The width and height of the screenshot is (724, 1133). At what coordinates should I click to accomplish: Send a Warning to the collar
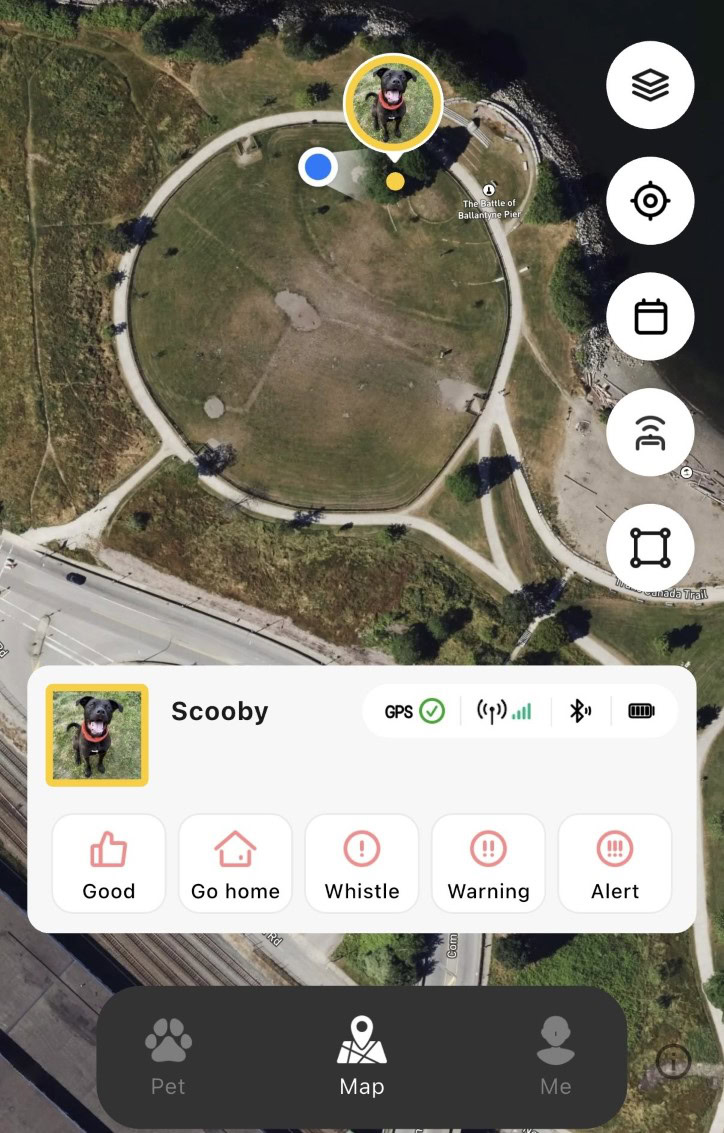[x=488, y=863]
